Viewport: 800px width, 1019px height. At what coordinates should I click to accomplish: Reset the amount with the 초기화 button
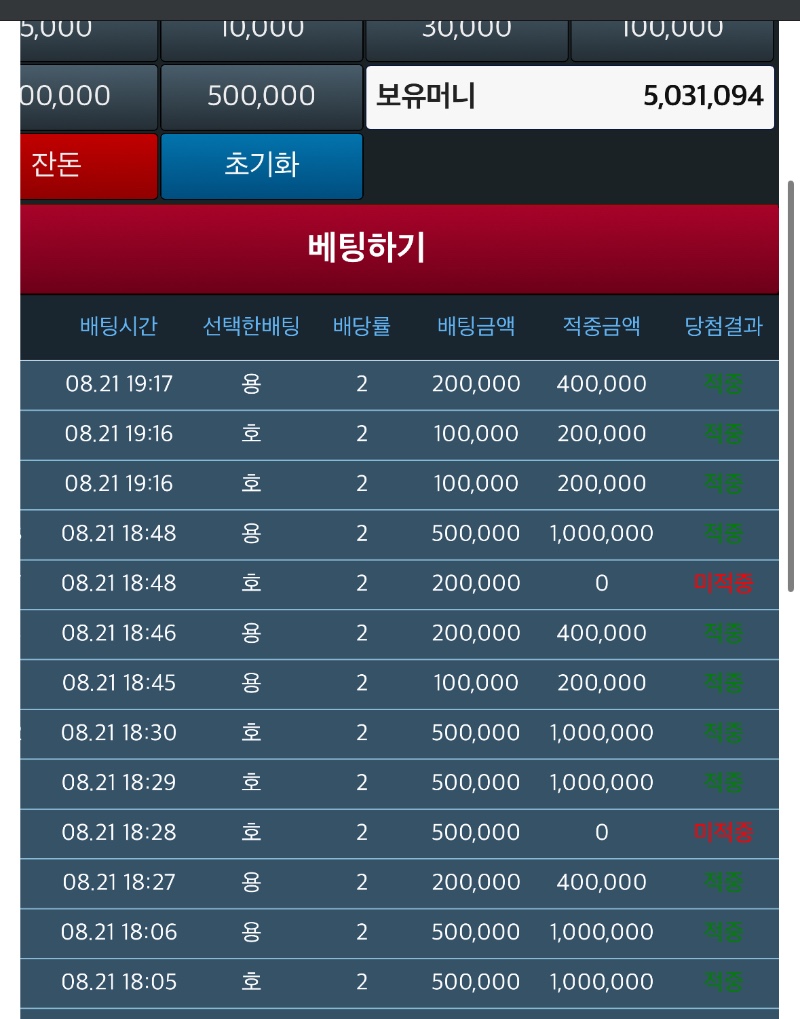[261, 166]
